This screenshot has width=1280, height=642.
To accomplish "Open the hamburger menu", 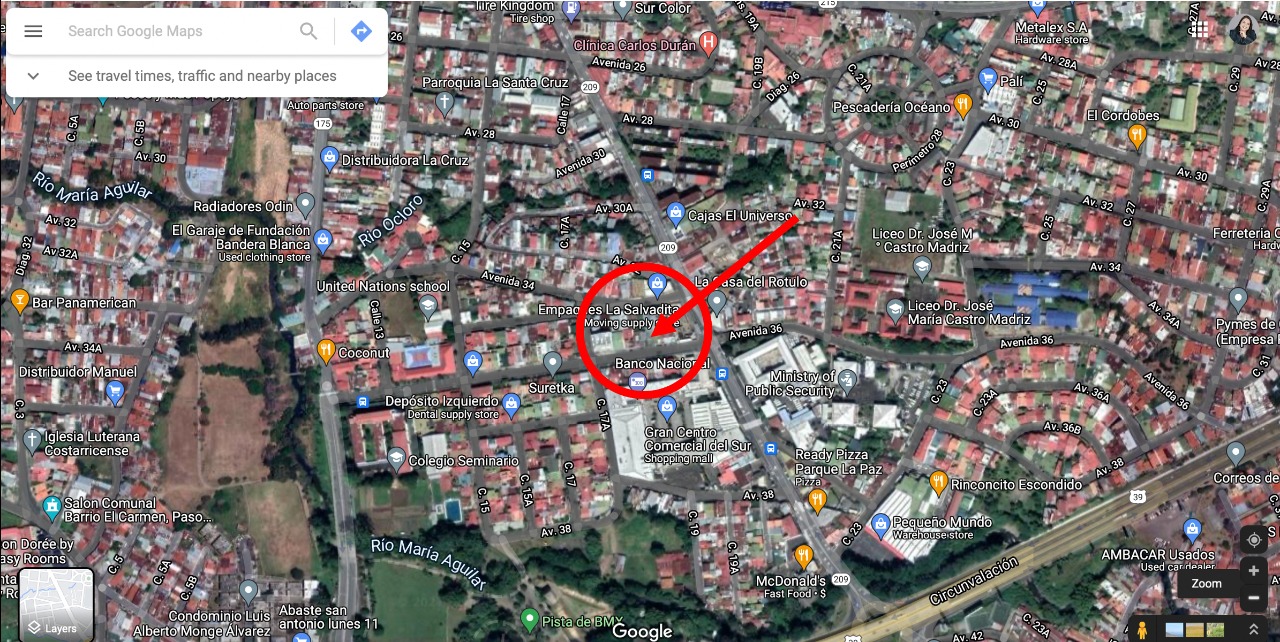I will (33, 31).
